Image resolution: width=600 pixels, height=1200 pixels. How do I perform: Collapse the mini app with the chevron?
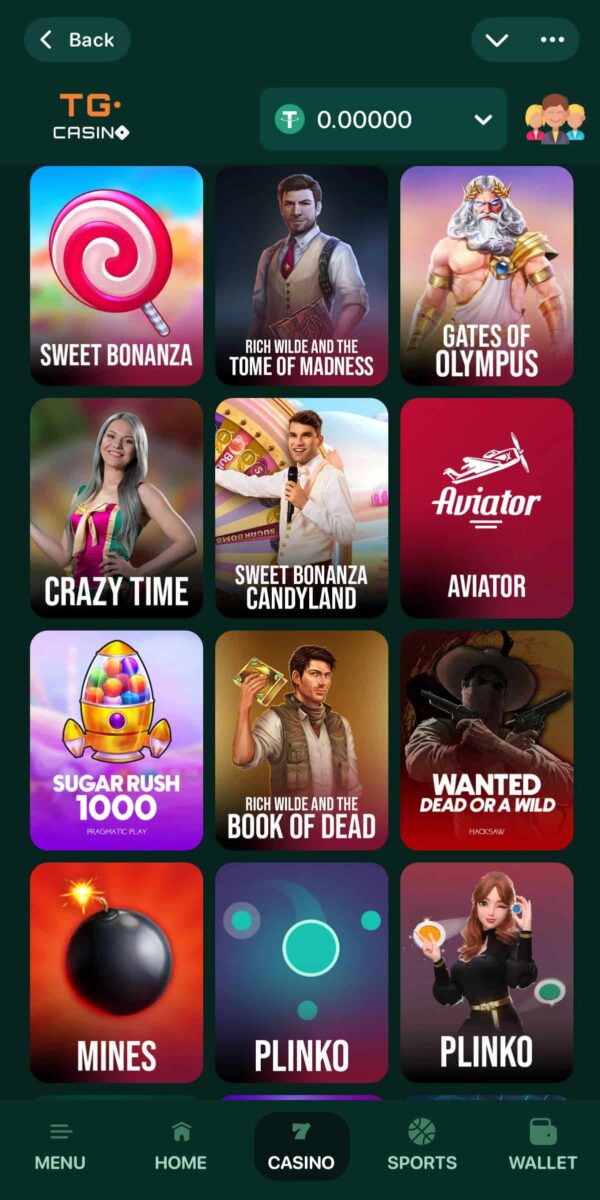click(x=497, y=40)
